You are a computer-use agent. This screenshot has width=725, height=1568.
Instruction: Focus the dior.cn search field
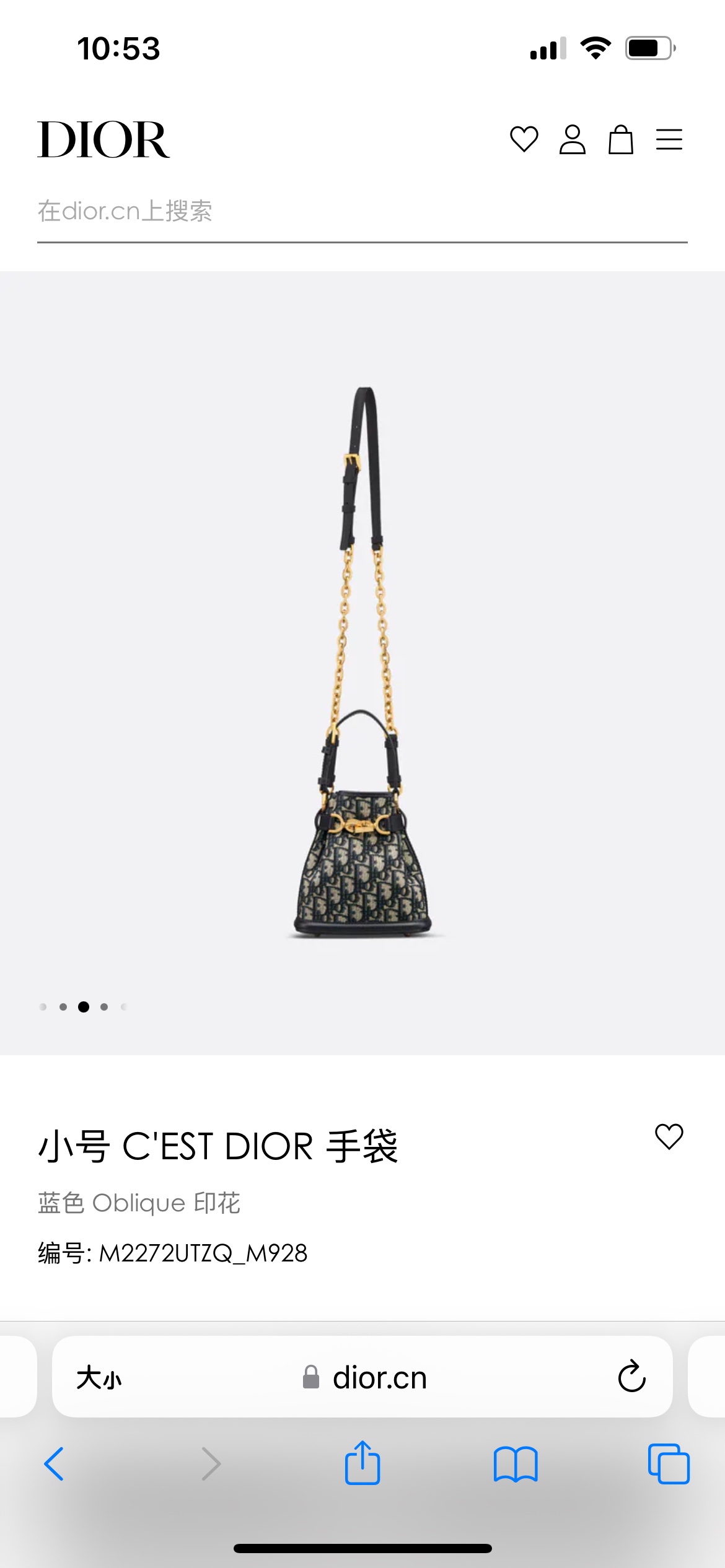[x=362, y=212]
